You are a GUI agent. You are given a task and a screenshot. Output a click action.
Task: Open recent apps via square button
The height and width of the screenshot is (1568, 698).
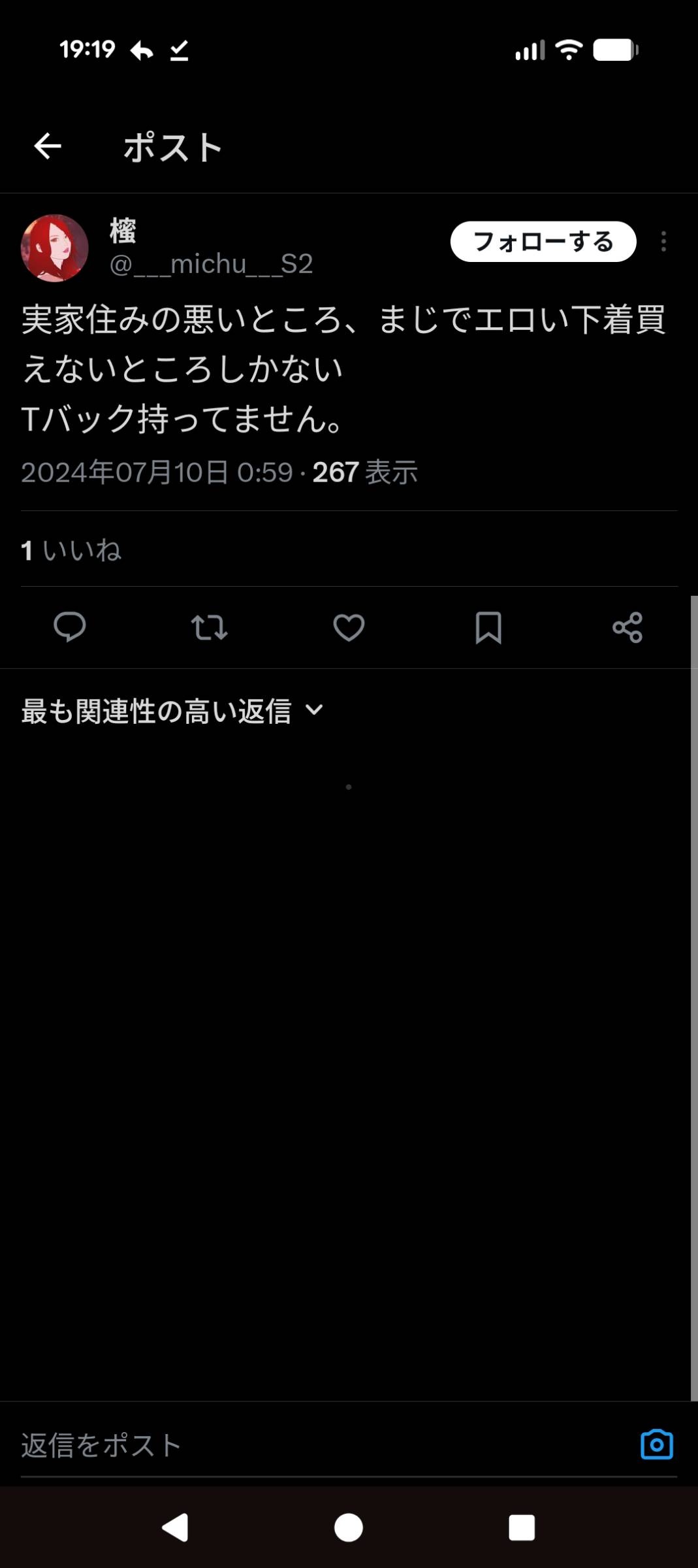[521, 1527]
